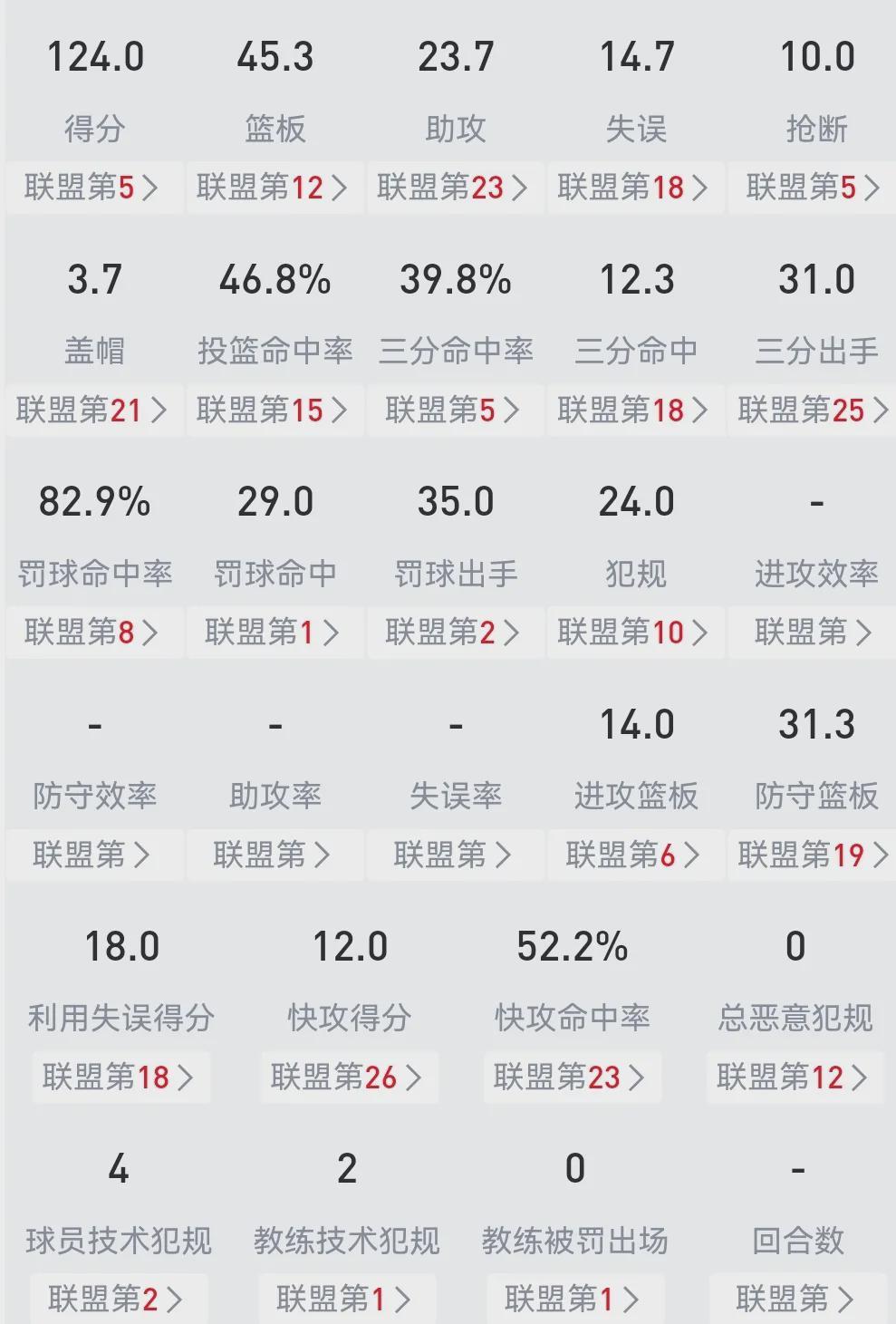
Task: View 快攻得分 fast break points 联盟第26
Action: point(348,1078)
